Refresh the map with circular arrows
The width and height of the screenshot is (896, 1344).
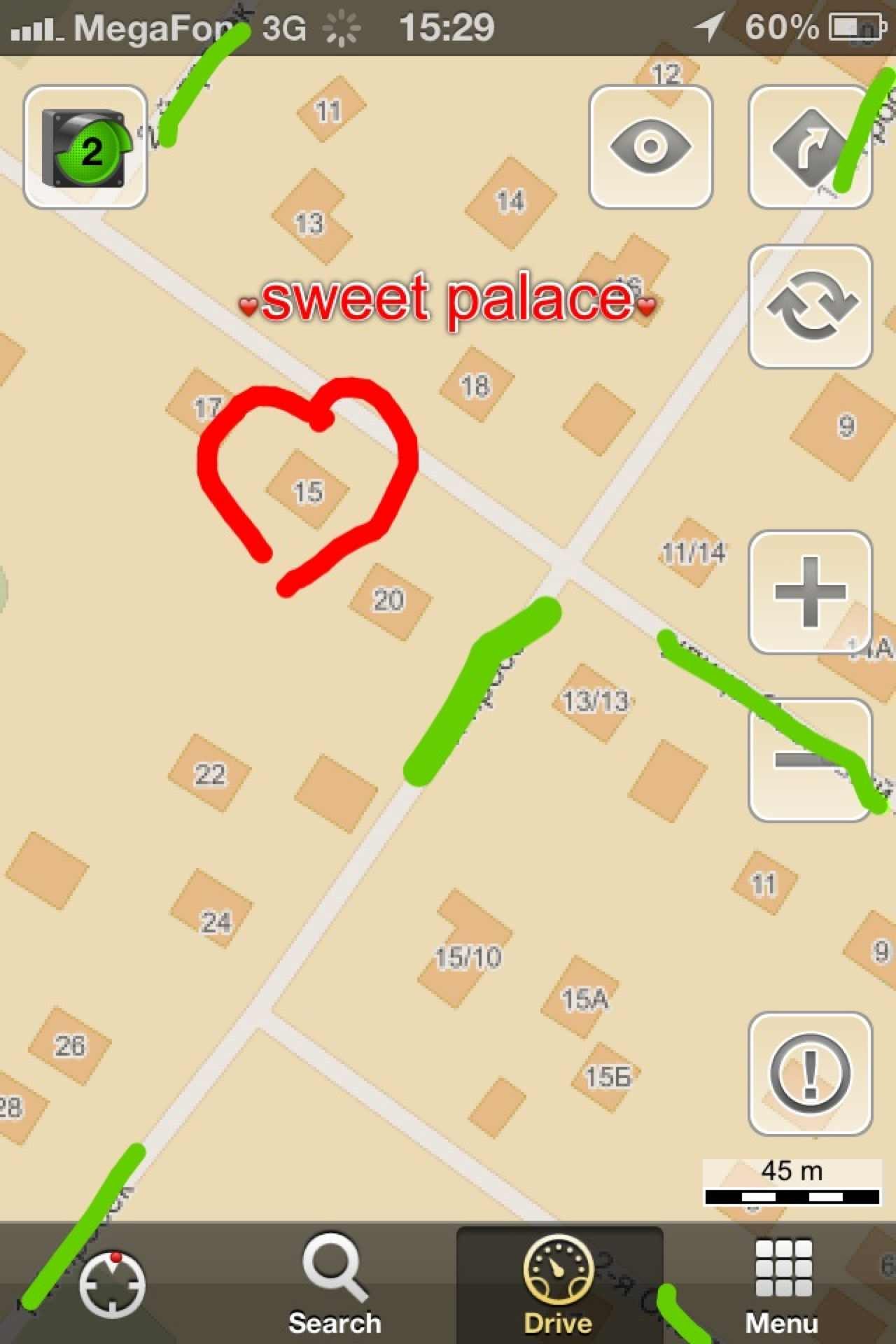coord(810,306)
